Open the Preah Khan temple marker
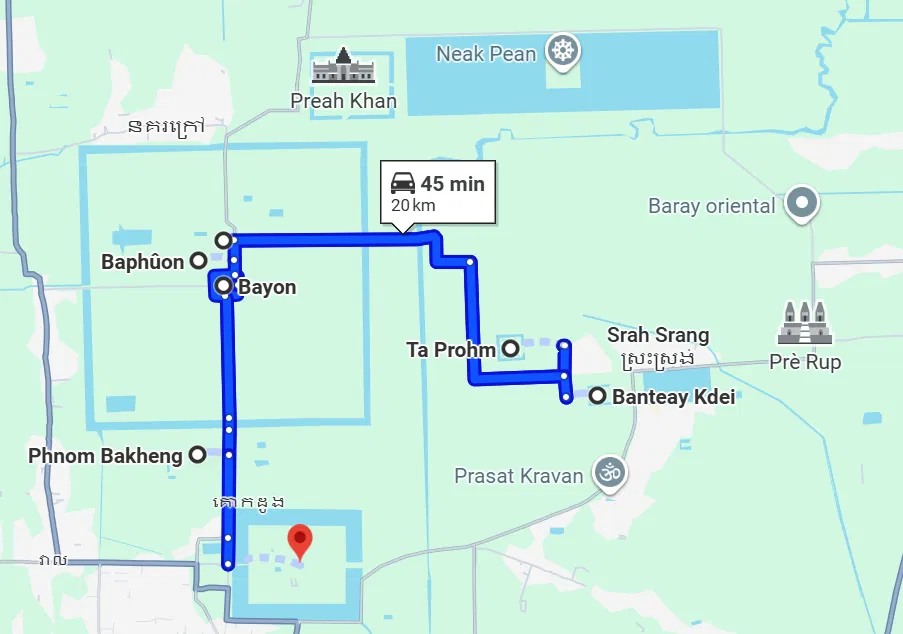Screen dimensions: 903x634 [x=344, y=66]
